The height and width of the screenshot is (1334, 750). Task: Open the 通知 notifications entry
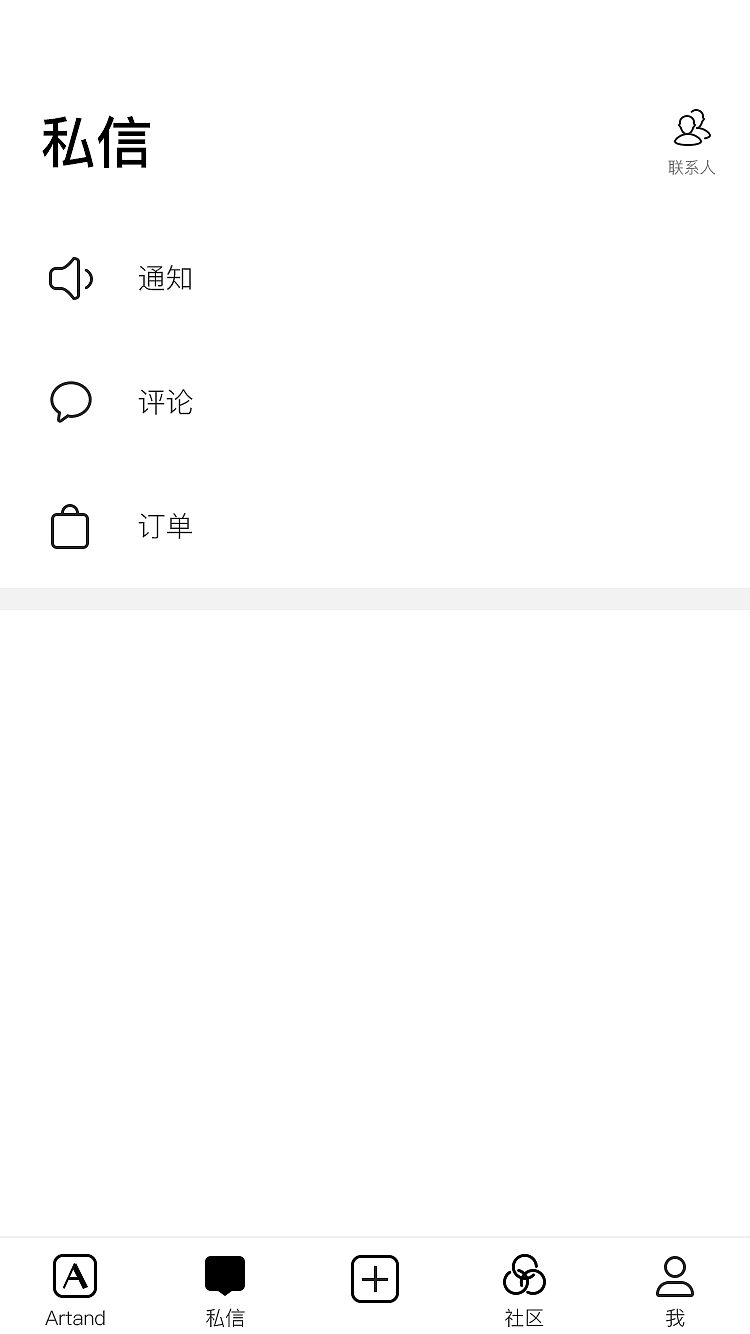pos(165,279)
